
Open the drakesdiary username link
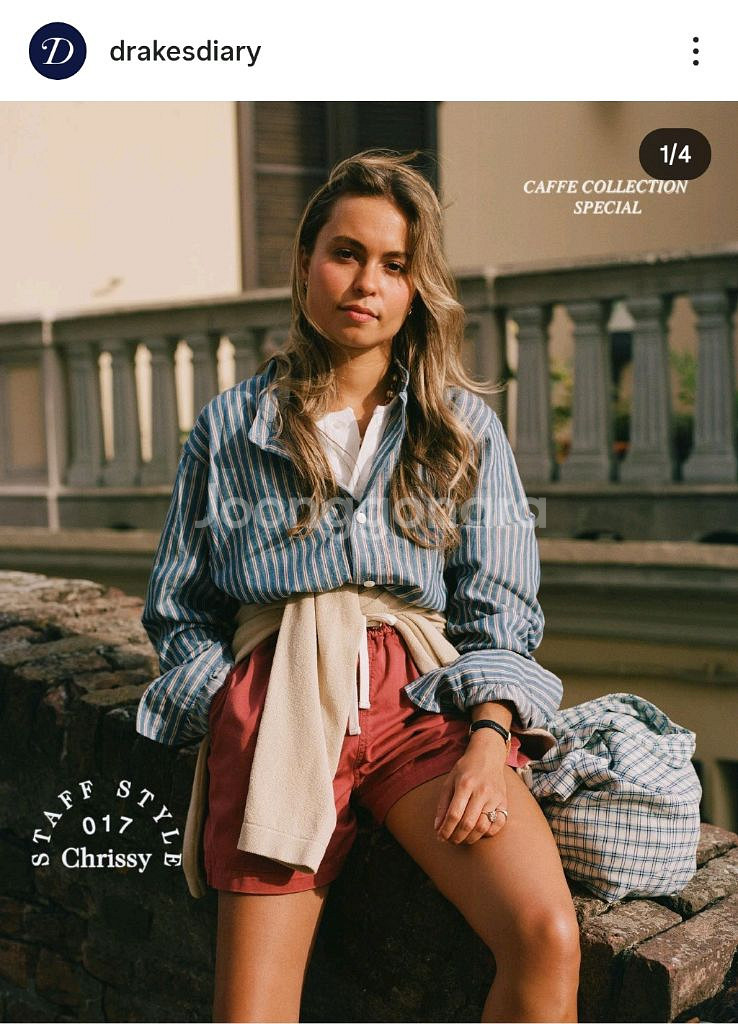185,52
